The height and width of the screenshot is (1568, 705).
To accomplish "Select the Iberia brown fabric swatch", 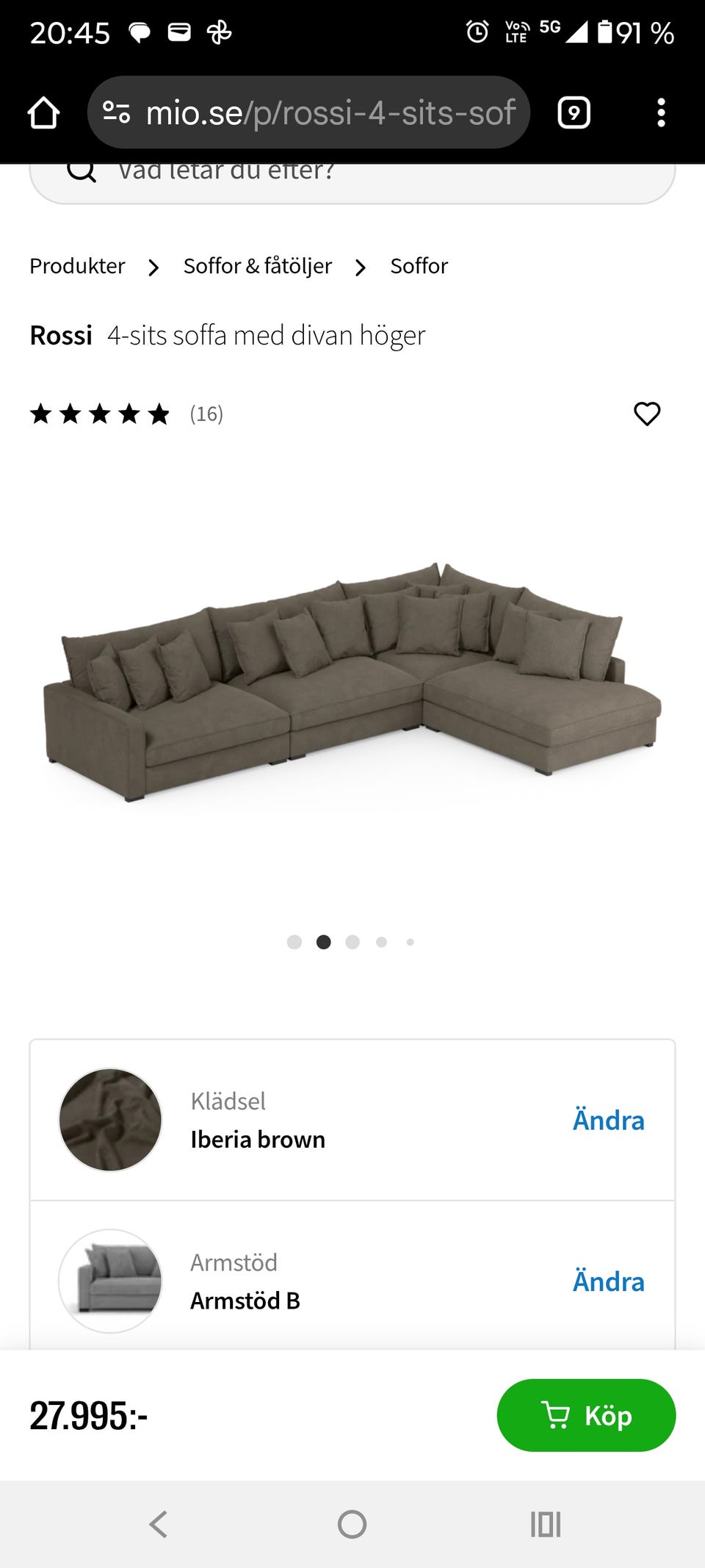I will (109, 1120).
